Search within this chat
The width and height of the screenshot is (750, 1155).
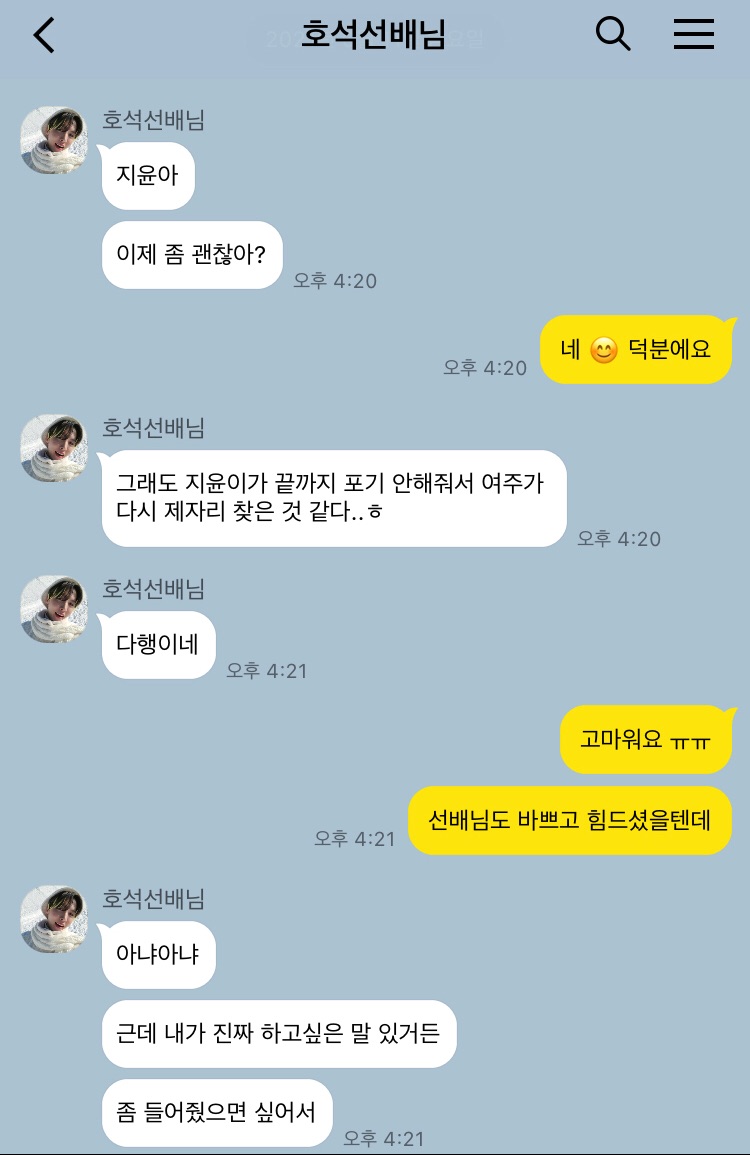tap(613, 35)
